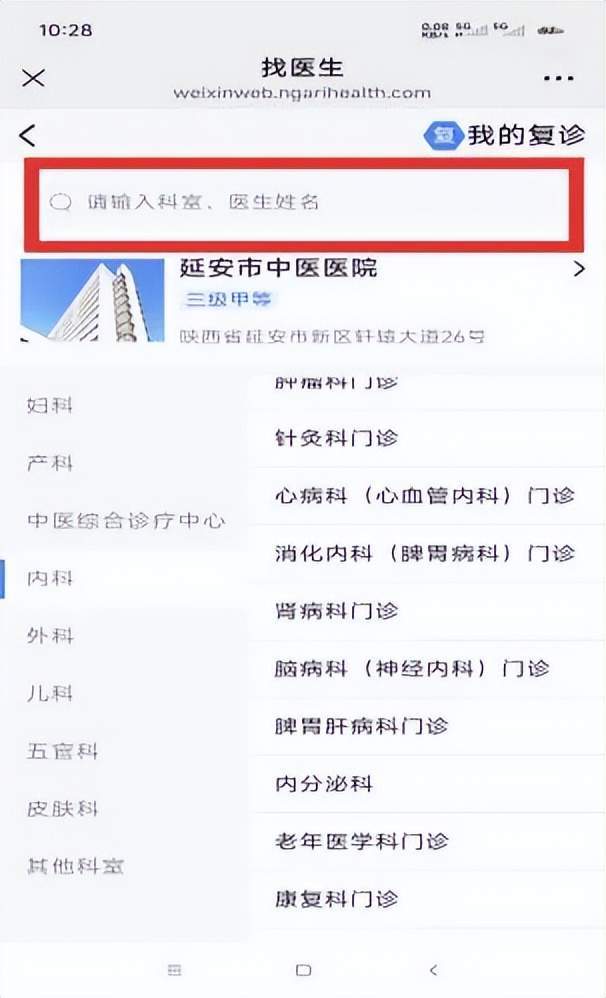Choose 消化内科（脾胃病科）门诊
This screenshot has height=998, width=606.
pyautogui.click(x=424, y=552)
